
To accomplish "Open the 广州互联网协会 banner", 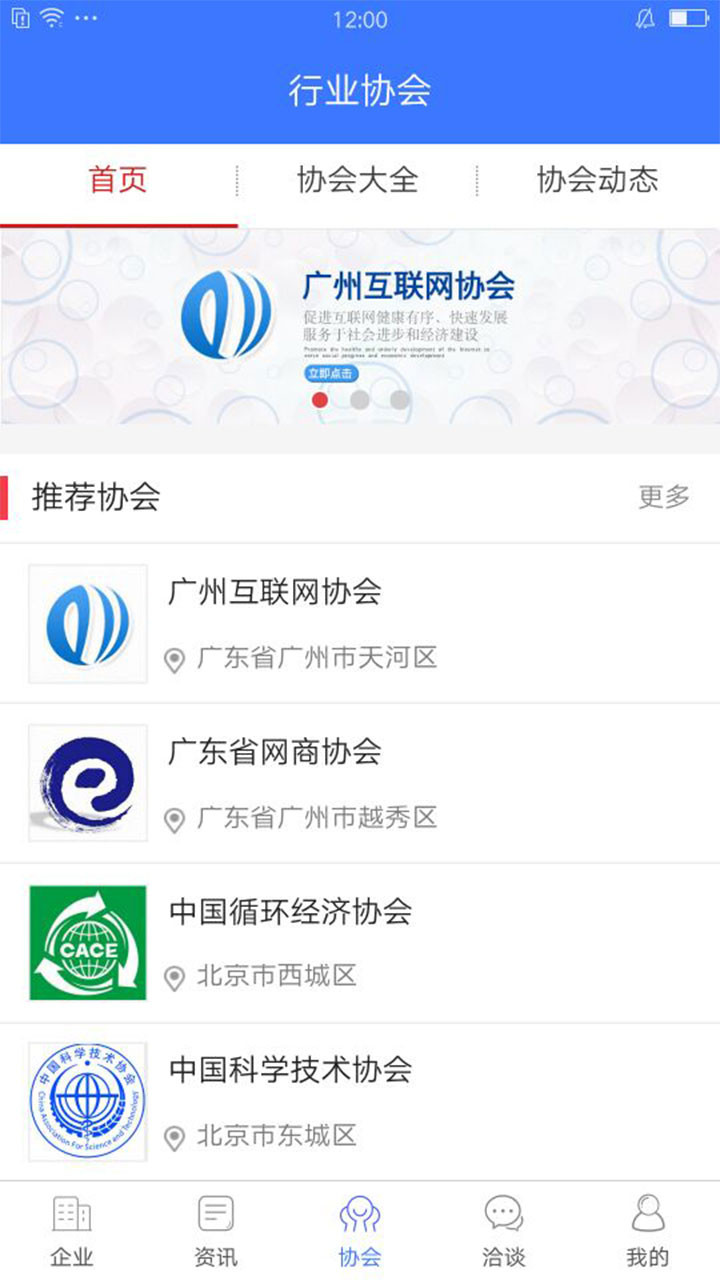I will click(360, 327).
